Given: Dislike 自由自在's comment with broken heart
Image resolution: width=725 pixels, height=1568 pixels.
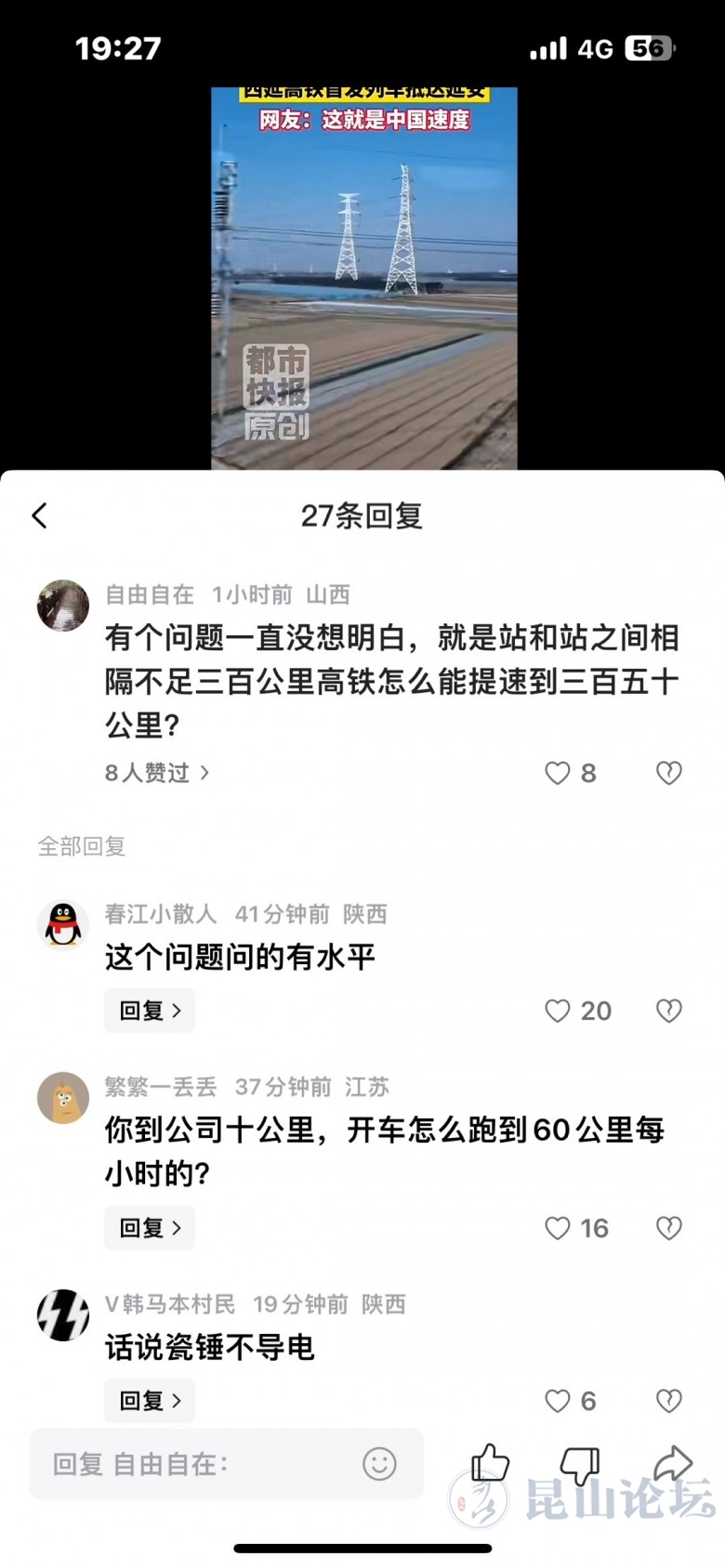Looking at the screenshot, I should pyautogui.click(x=669, y=773).
